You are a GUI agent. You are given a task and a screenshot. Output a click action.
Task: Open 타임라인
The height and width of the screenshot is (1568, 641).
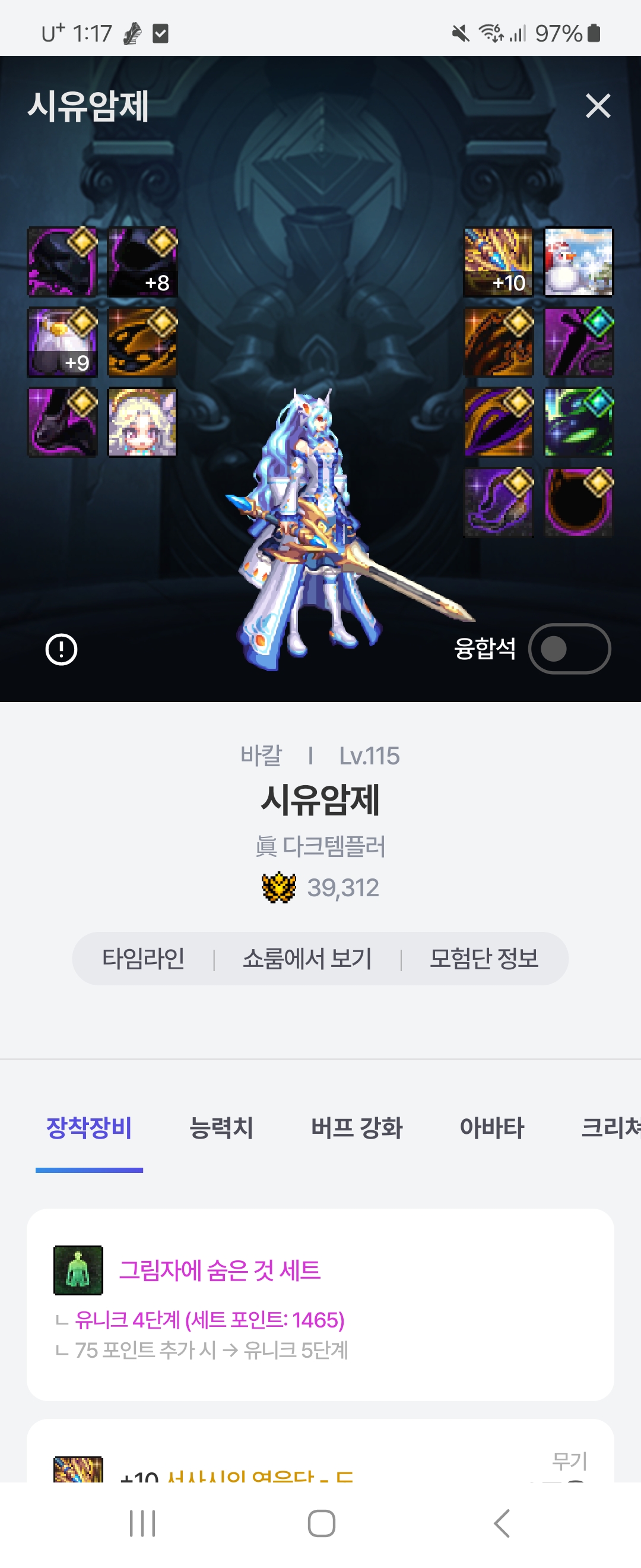pyautogui.click(x=144, y=959)
